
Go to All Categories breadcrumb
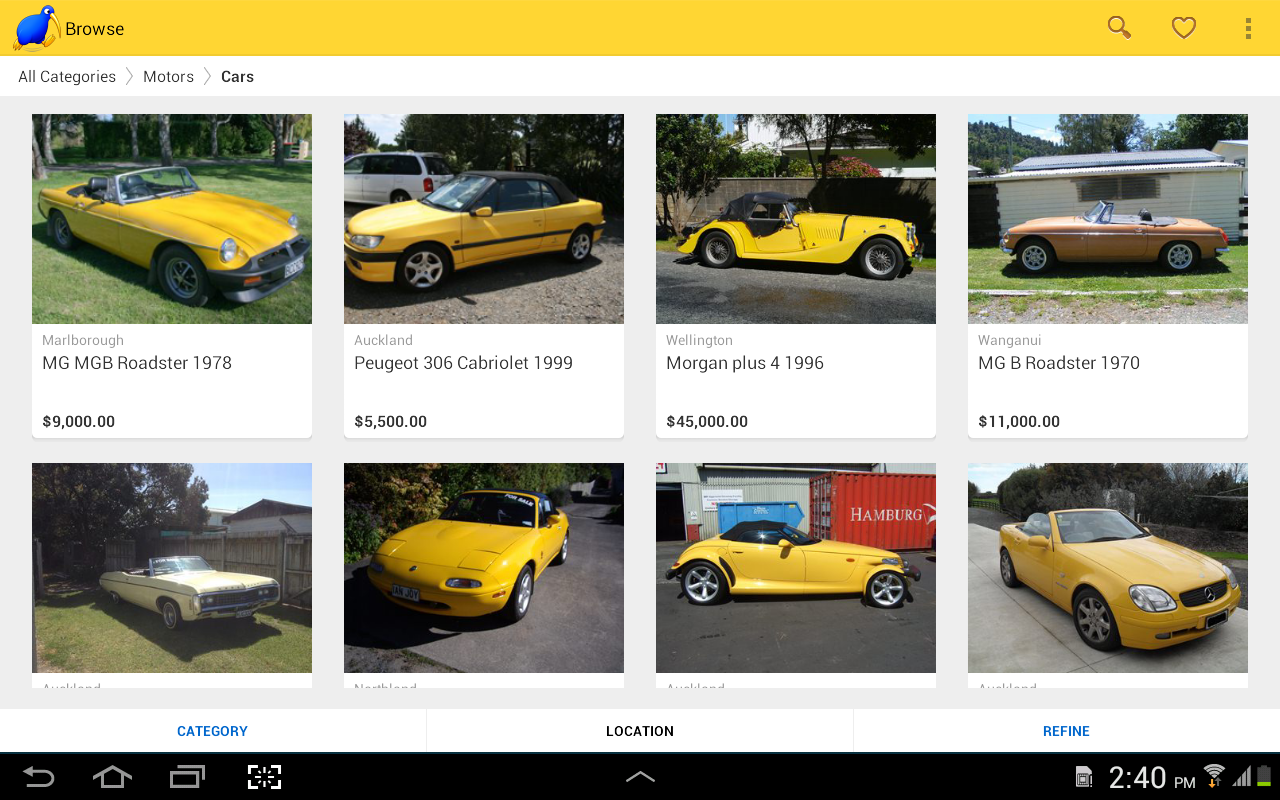(67, 77)
